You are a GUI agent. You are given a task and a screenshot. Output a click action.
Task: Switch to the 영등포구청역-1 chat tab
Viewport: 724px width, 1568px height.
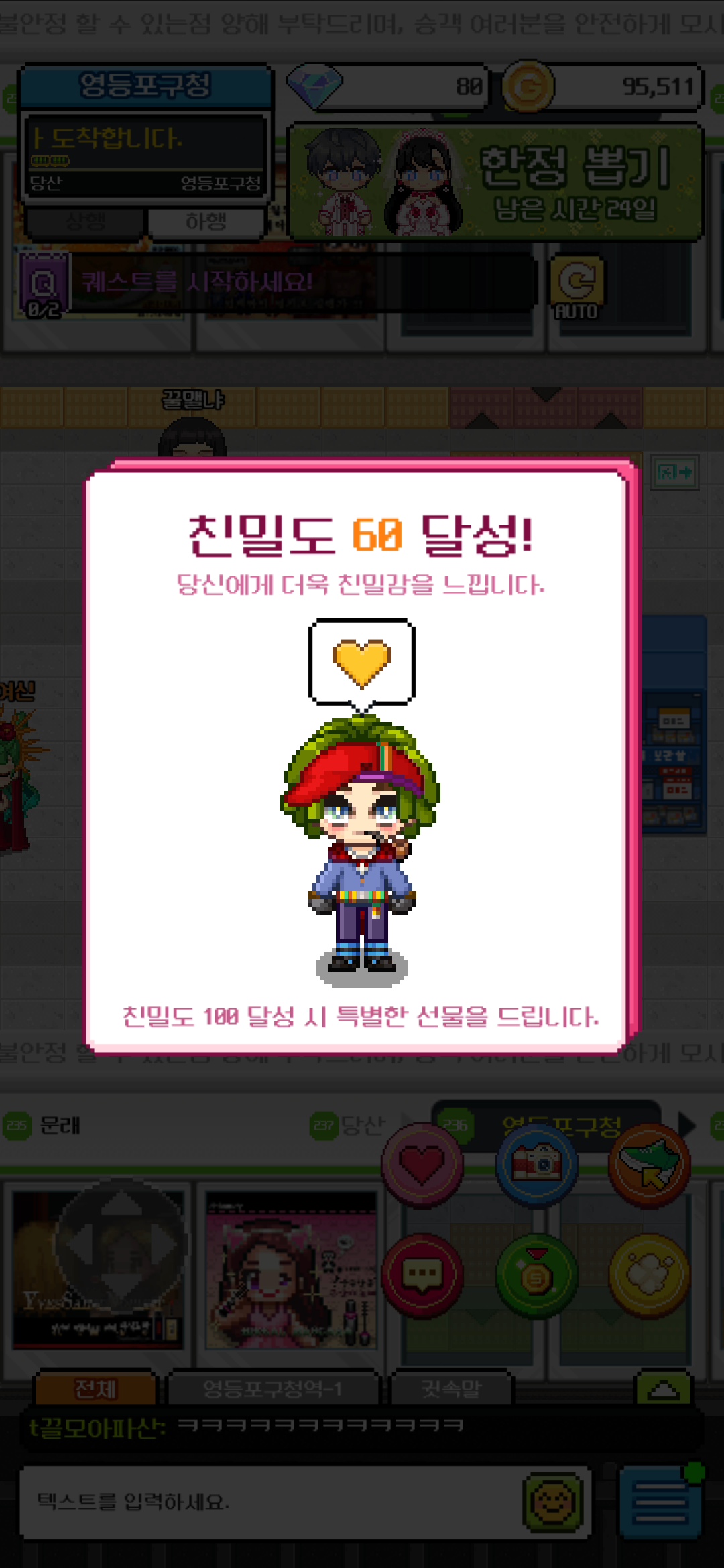[273, 1389]
